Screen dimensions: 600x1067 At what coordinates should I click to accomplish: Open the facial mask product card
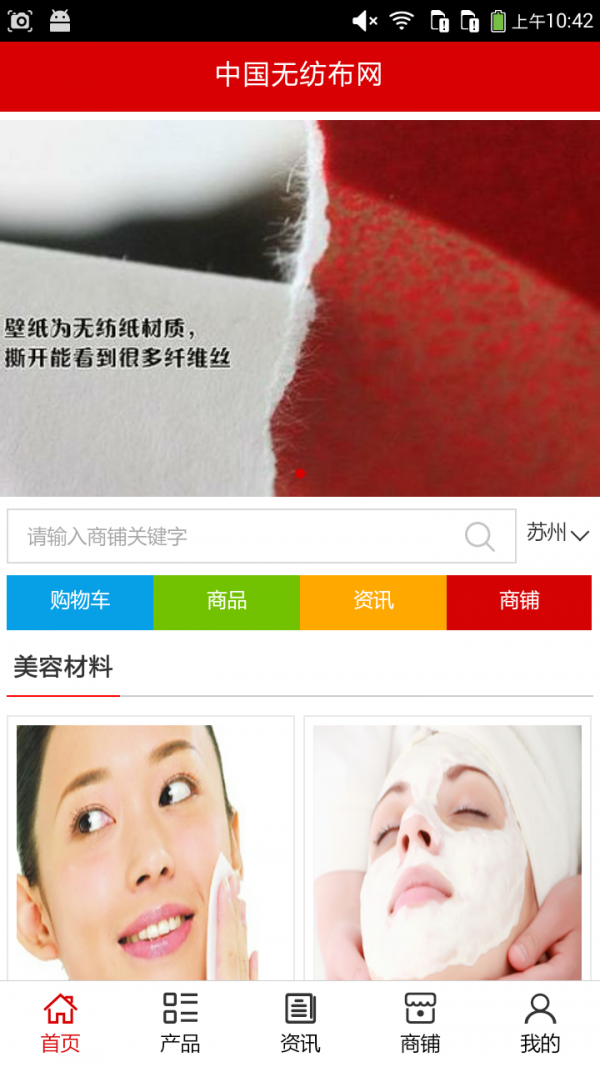(447, 850)
